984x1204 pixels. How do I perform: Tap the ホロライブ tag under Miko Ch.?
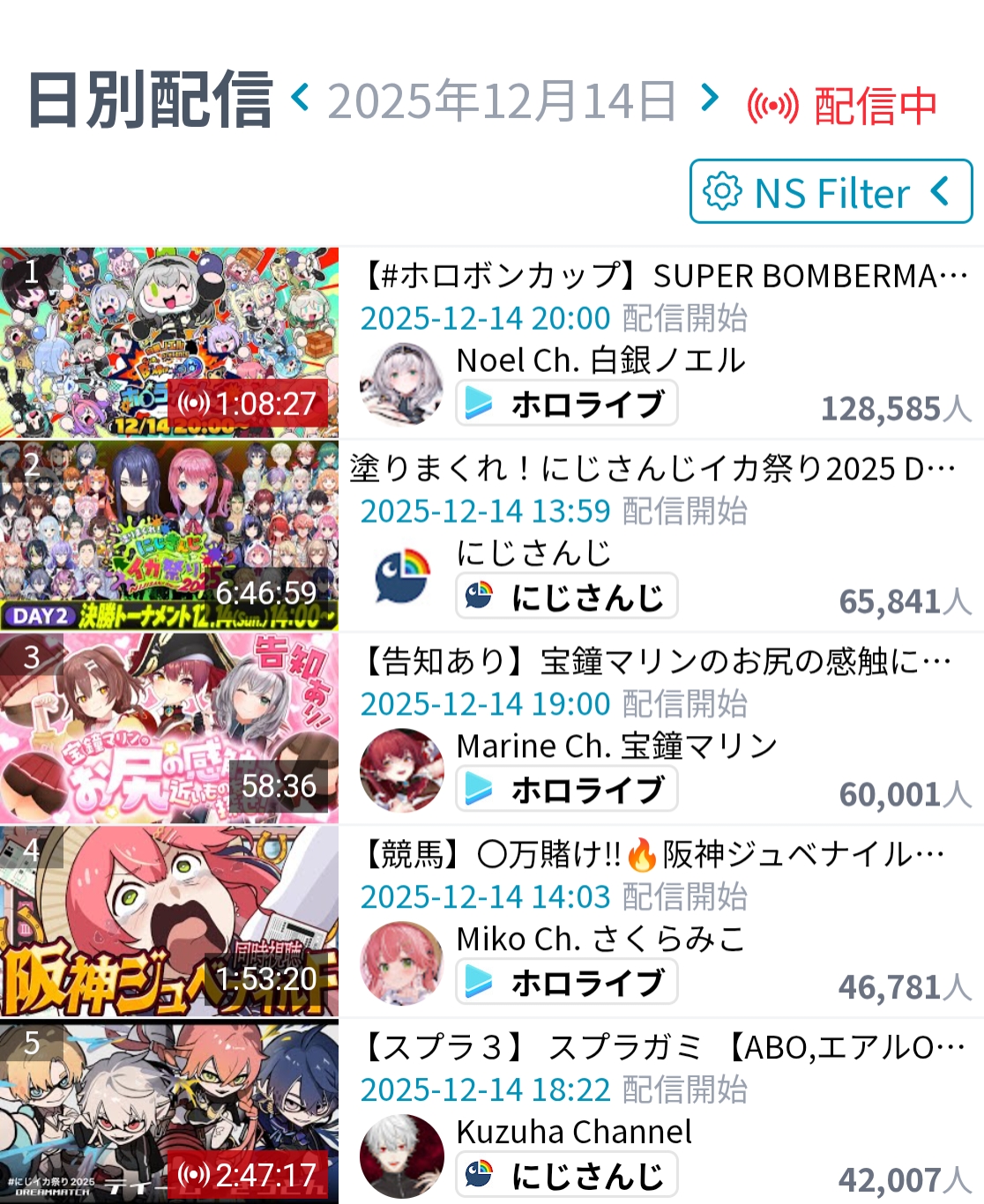coord(567,982)
